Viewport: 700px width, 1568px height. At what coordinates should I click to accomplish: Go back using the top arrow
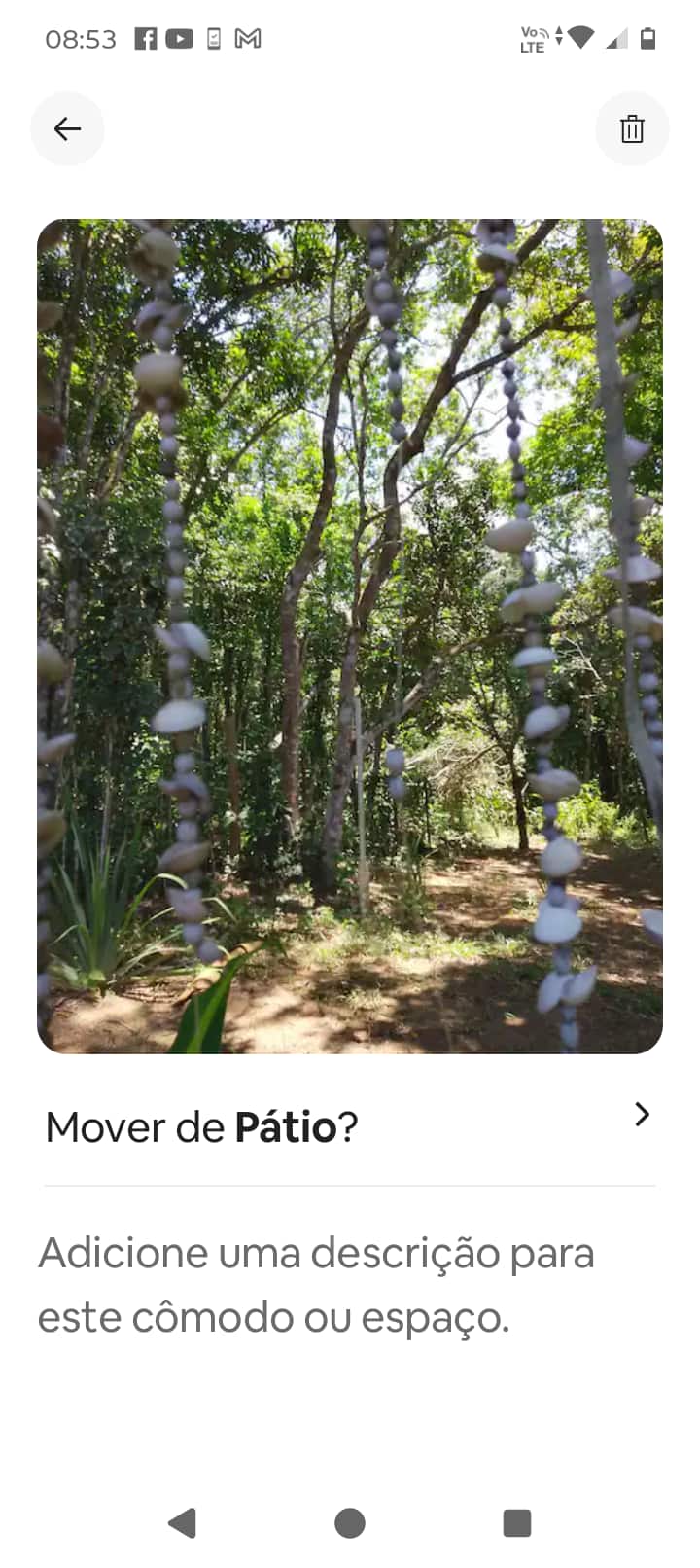click(x=67, y=128)
